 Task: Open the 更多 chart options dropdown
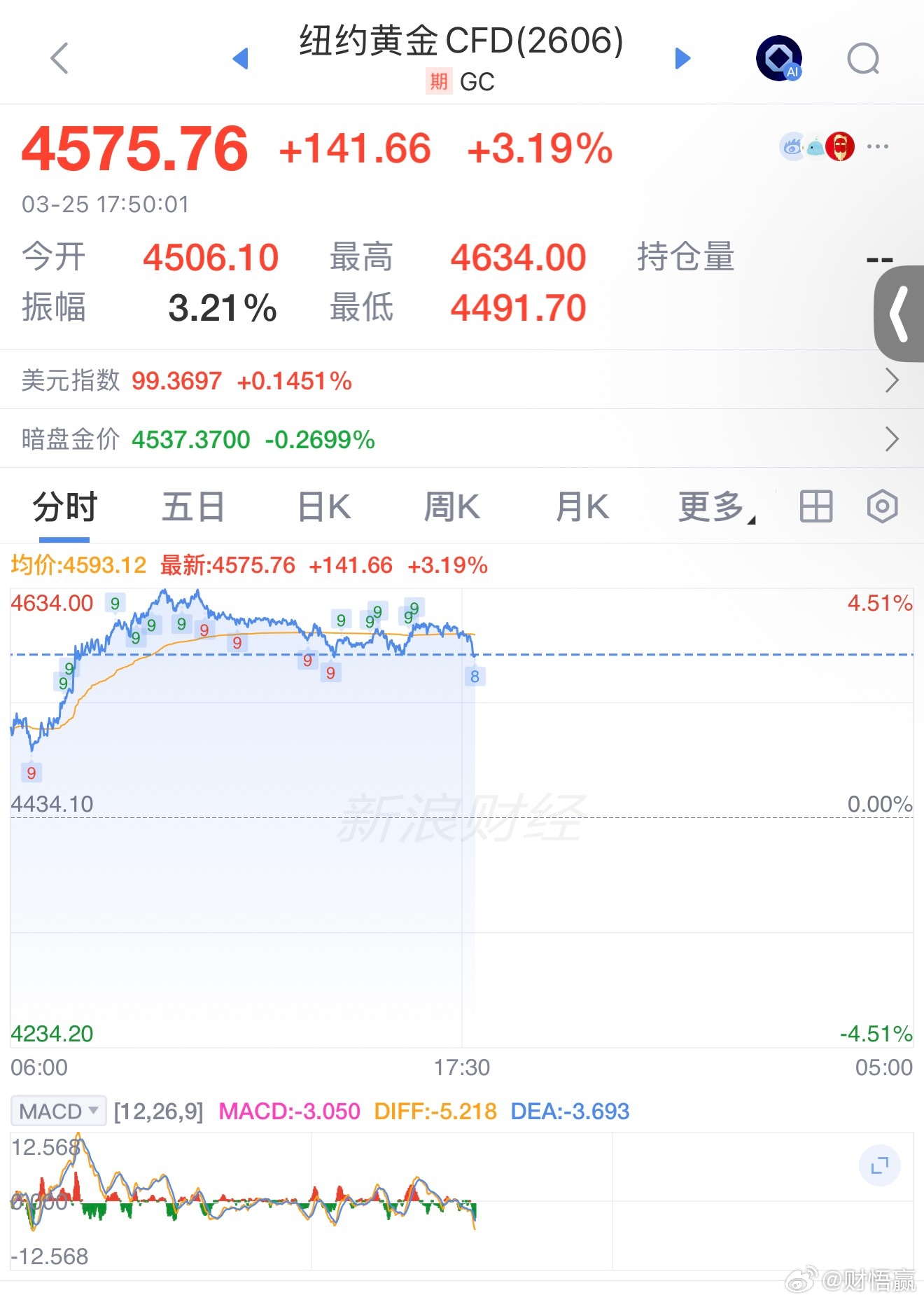click(711, 506)
